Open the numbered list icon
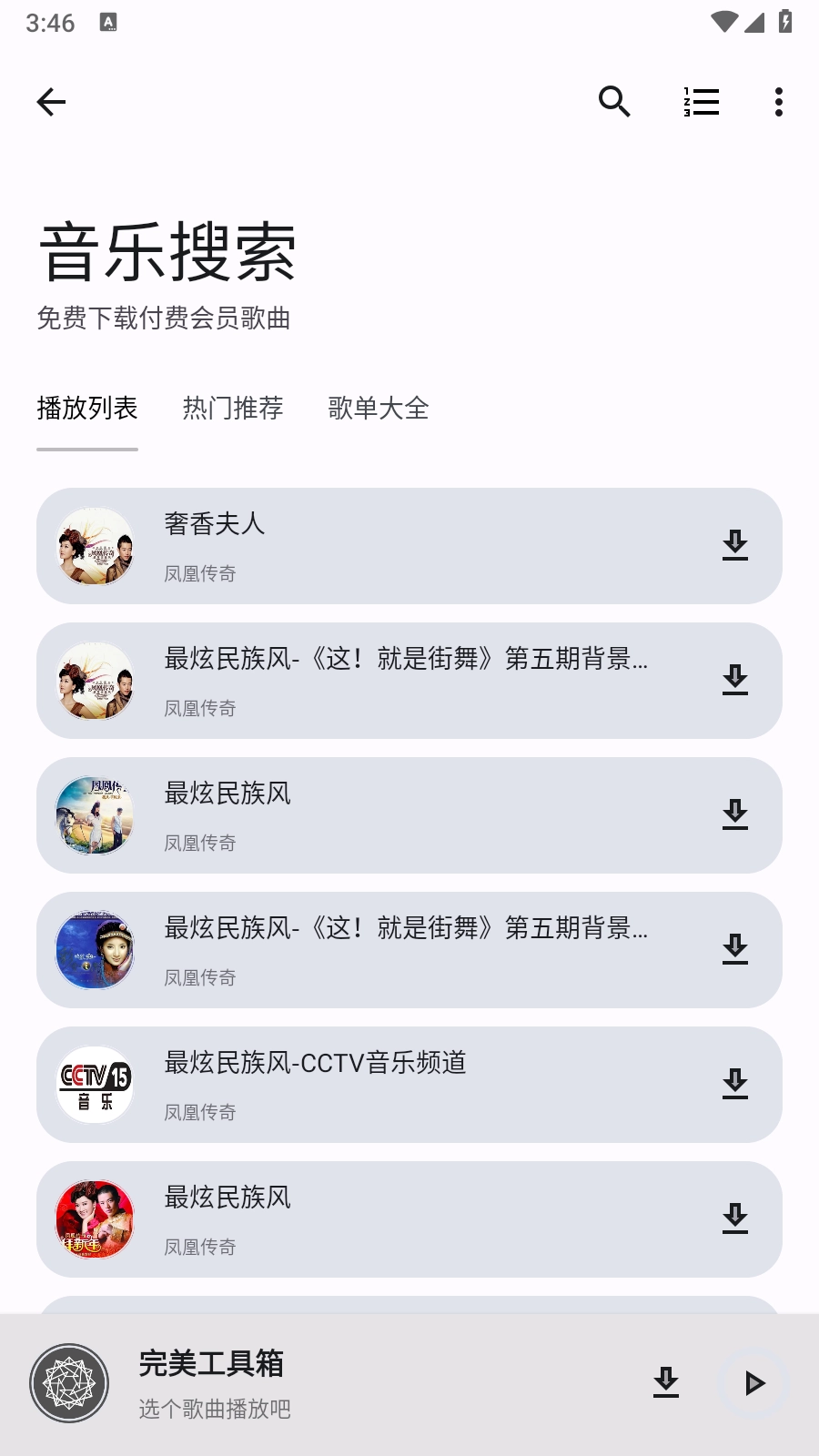The image size is (819, 1456). [x=702, y=102]
